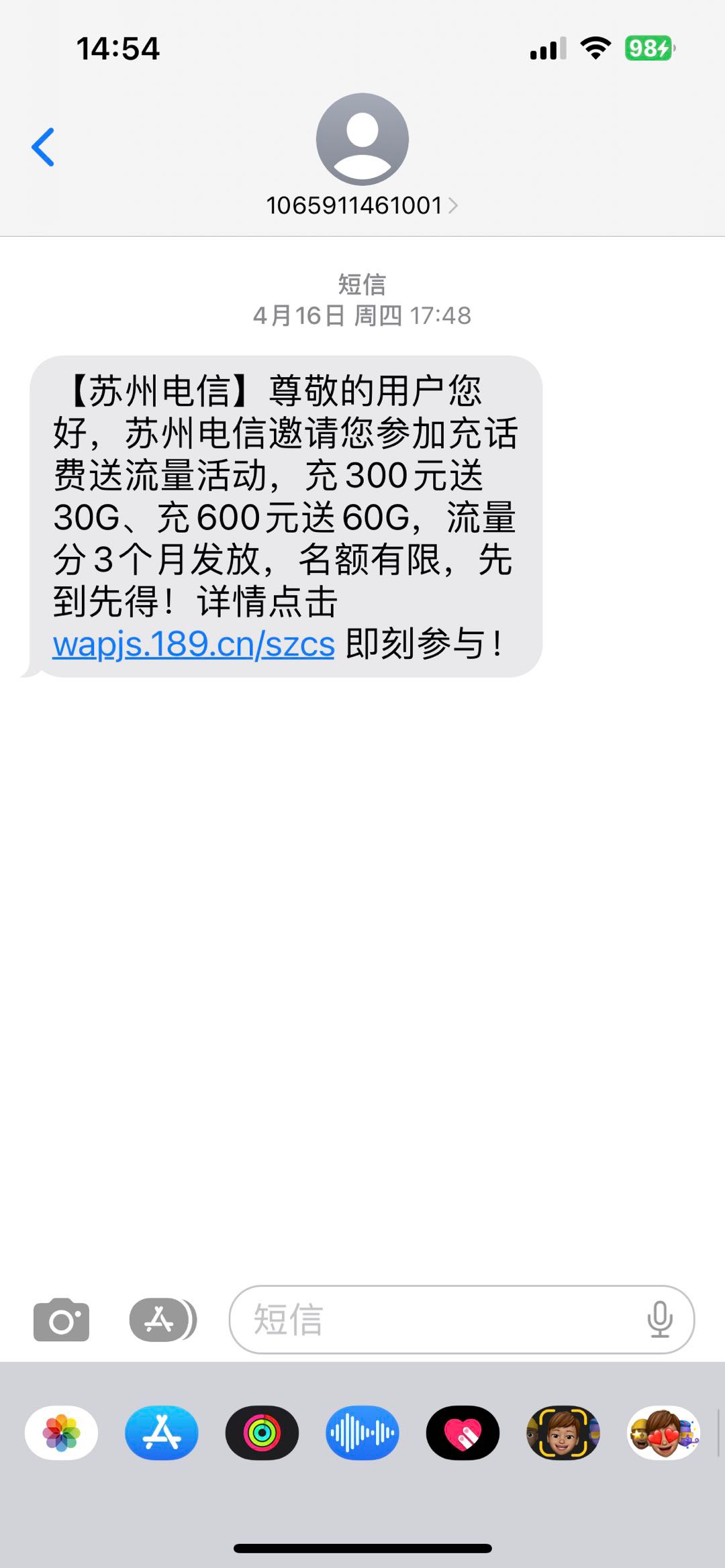This screenshot has width=725, height=1568.
Task: Open the wapjs.189.cn/szcs link
Action: pos(193,644)
